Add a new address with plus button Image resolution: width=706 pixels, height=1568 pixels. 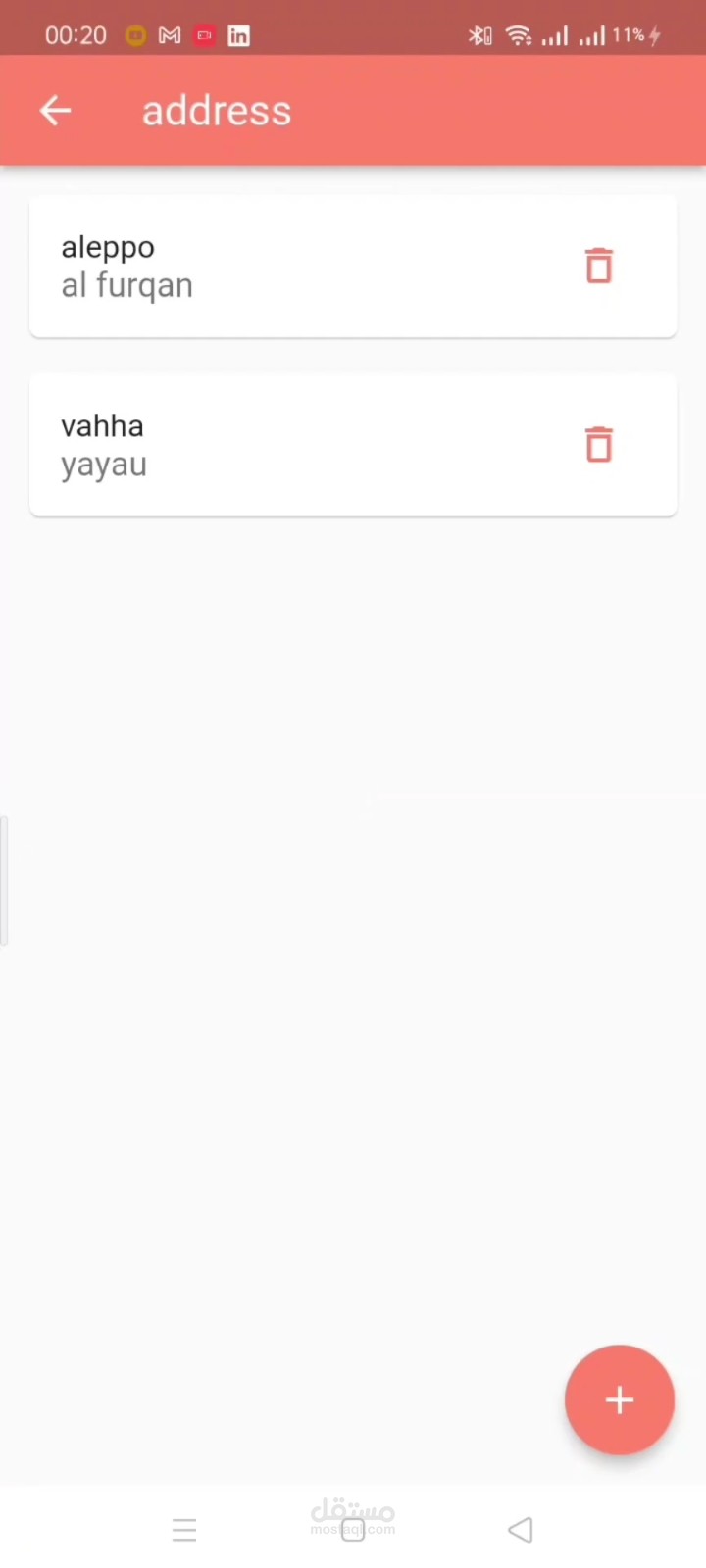(619, 1399)
